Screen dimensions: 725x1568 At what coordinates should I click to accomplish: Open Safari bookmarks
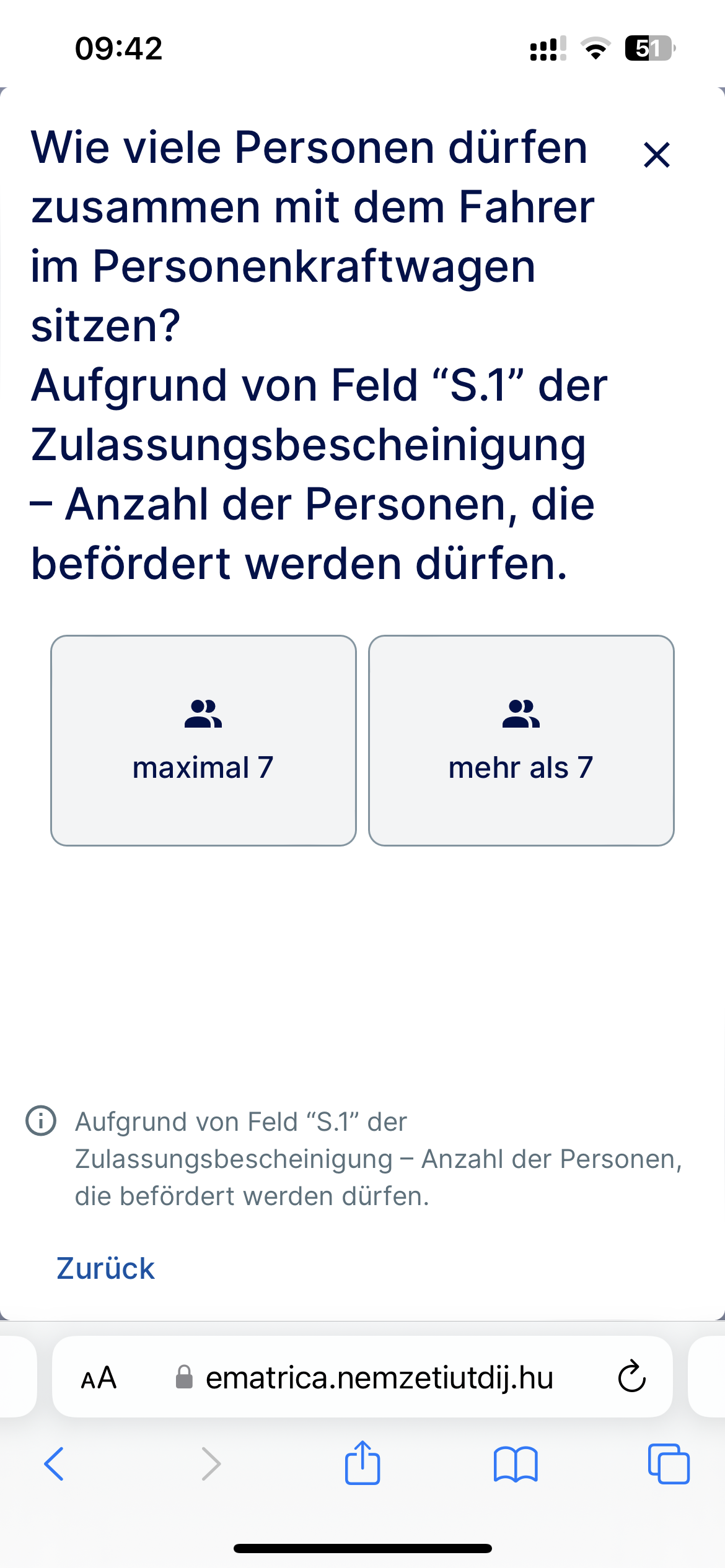tap(516, 1464)
